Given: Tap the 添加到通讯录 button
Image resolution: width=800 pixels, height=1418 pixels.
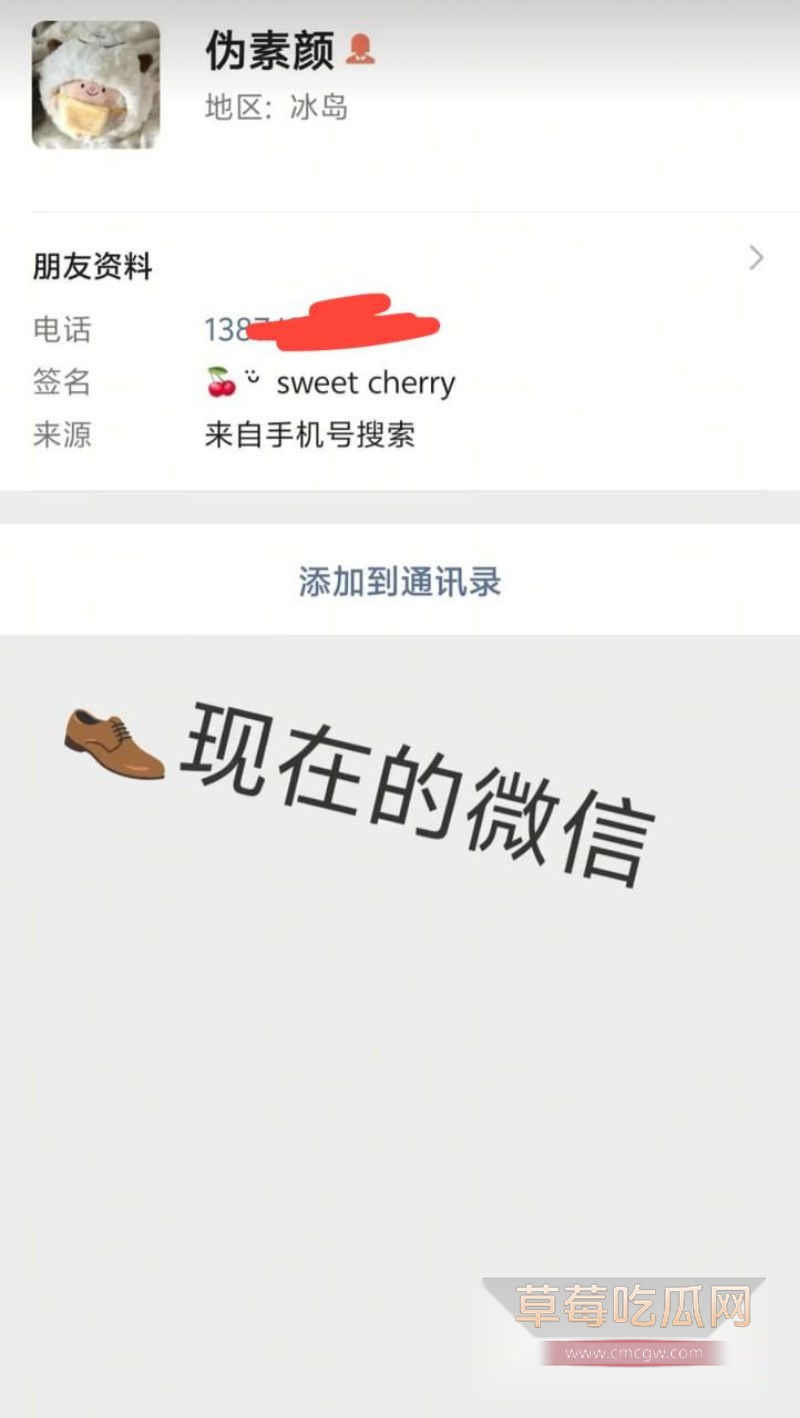Looking at the screenshot, I should (400, 581).
